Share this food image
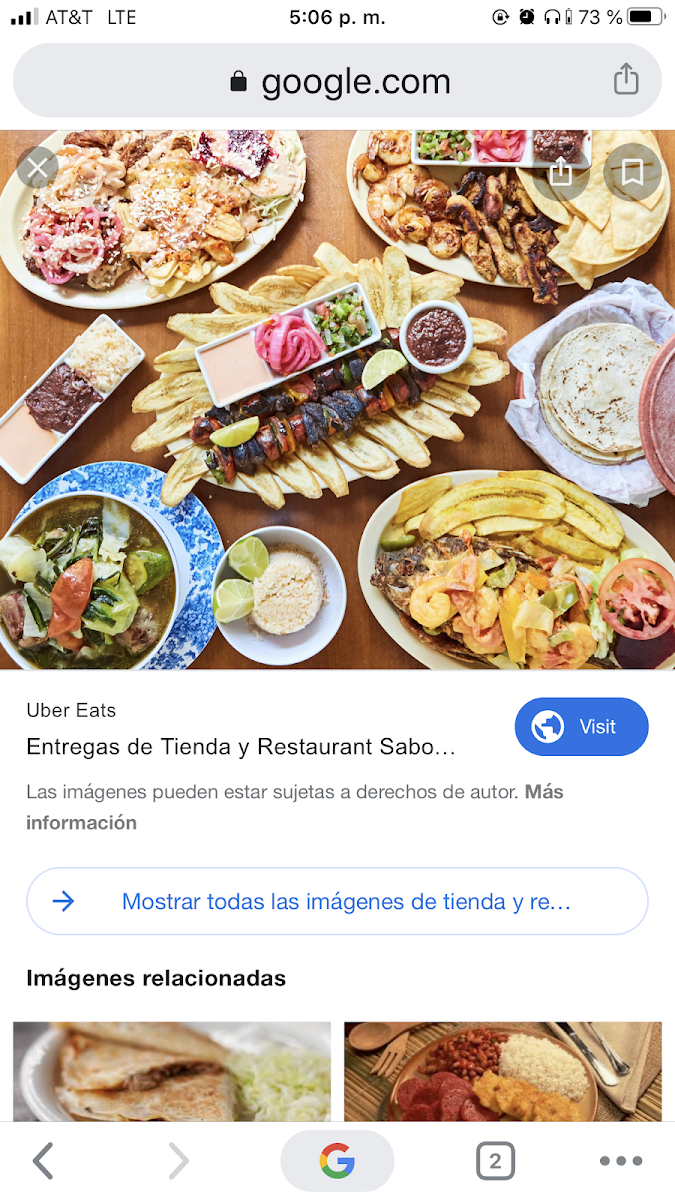The height and width of the screenshot is (1200, 675). coord(561,173)
